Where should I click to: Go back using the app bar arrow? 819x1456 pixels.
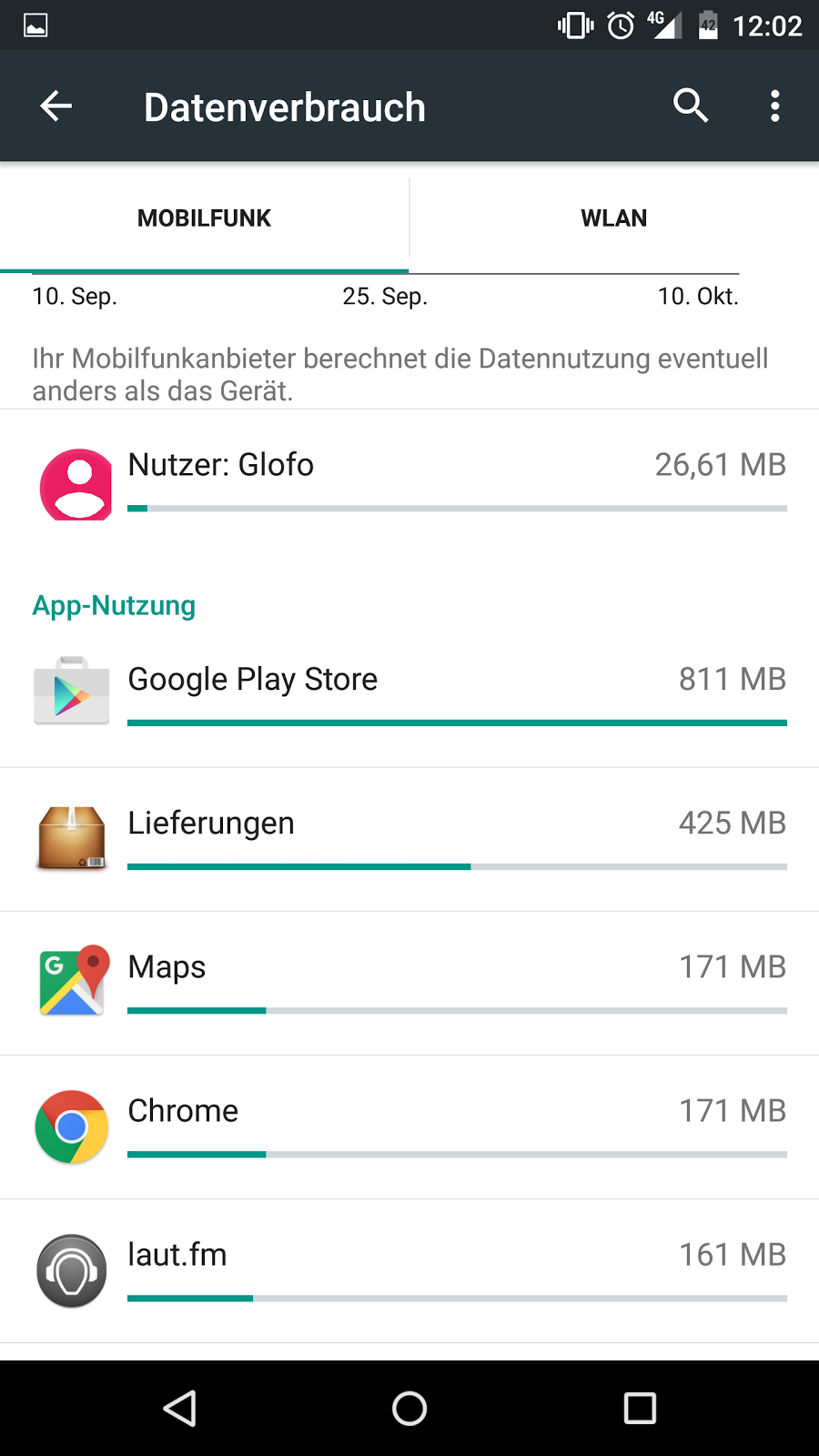coord(56,106)
